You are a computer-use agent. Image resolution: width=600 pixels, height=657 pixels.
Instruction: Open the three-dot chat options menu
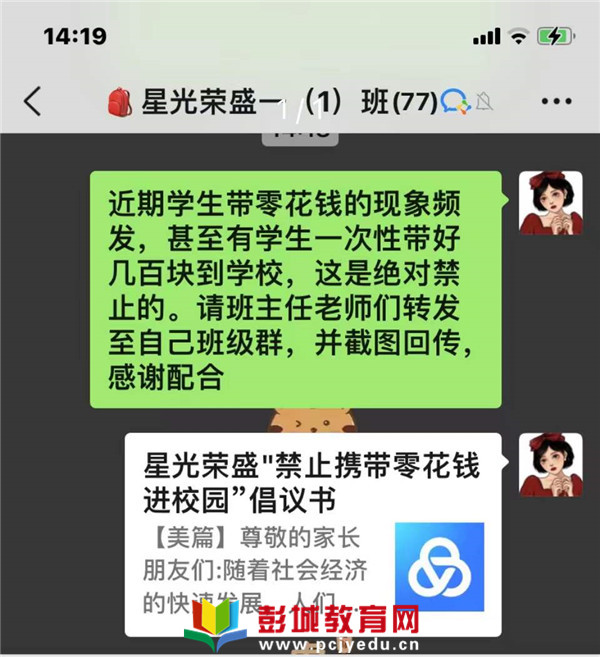pyautogui.click(x=556, y=101)
